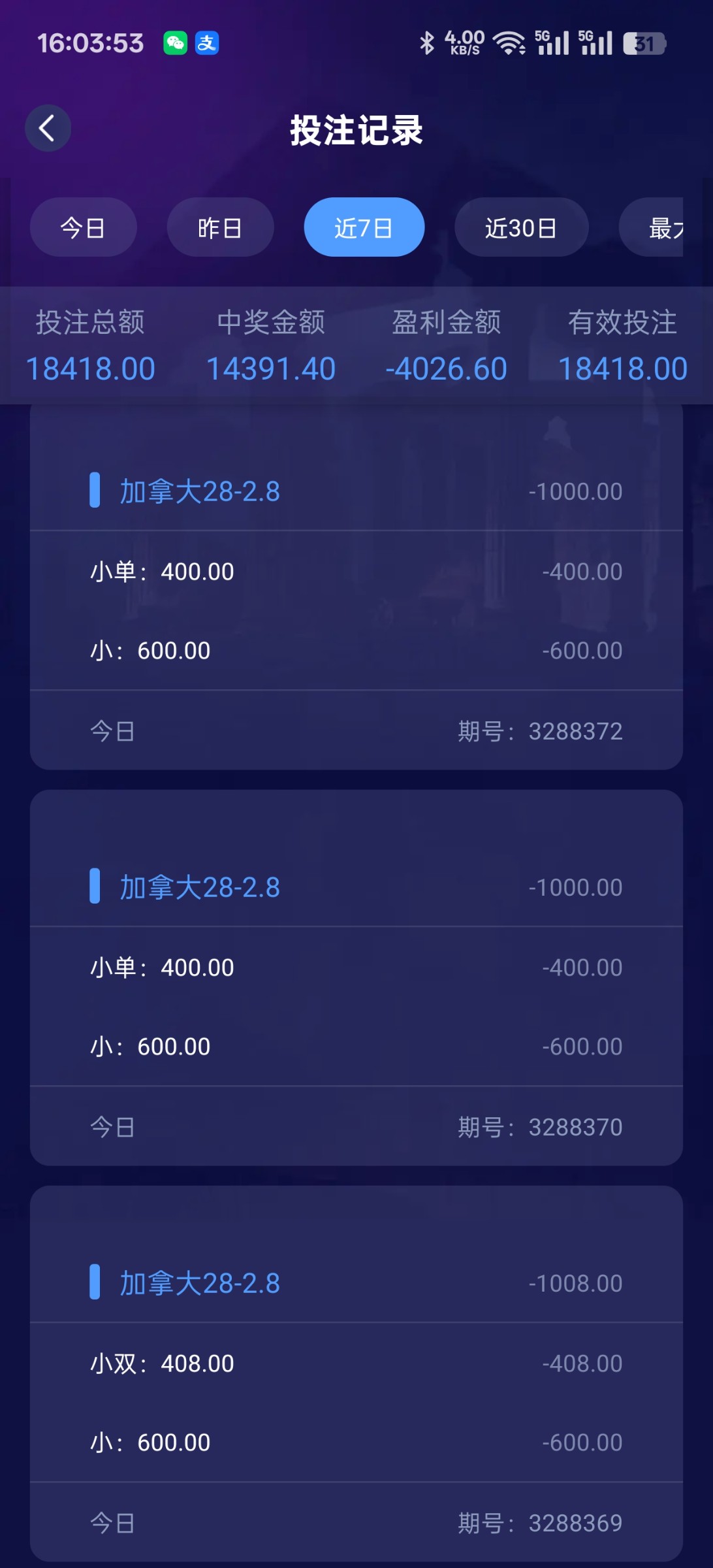This screenshot has height=1568, width=713.
Task: Tap the 近7日 filter tab
Action: 364,227
